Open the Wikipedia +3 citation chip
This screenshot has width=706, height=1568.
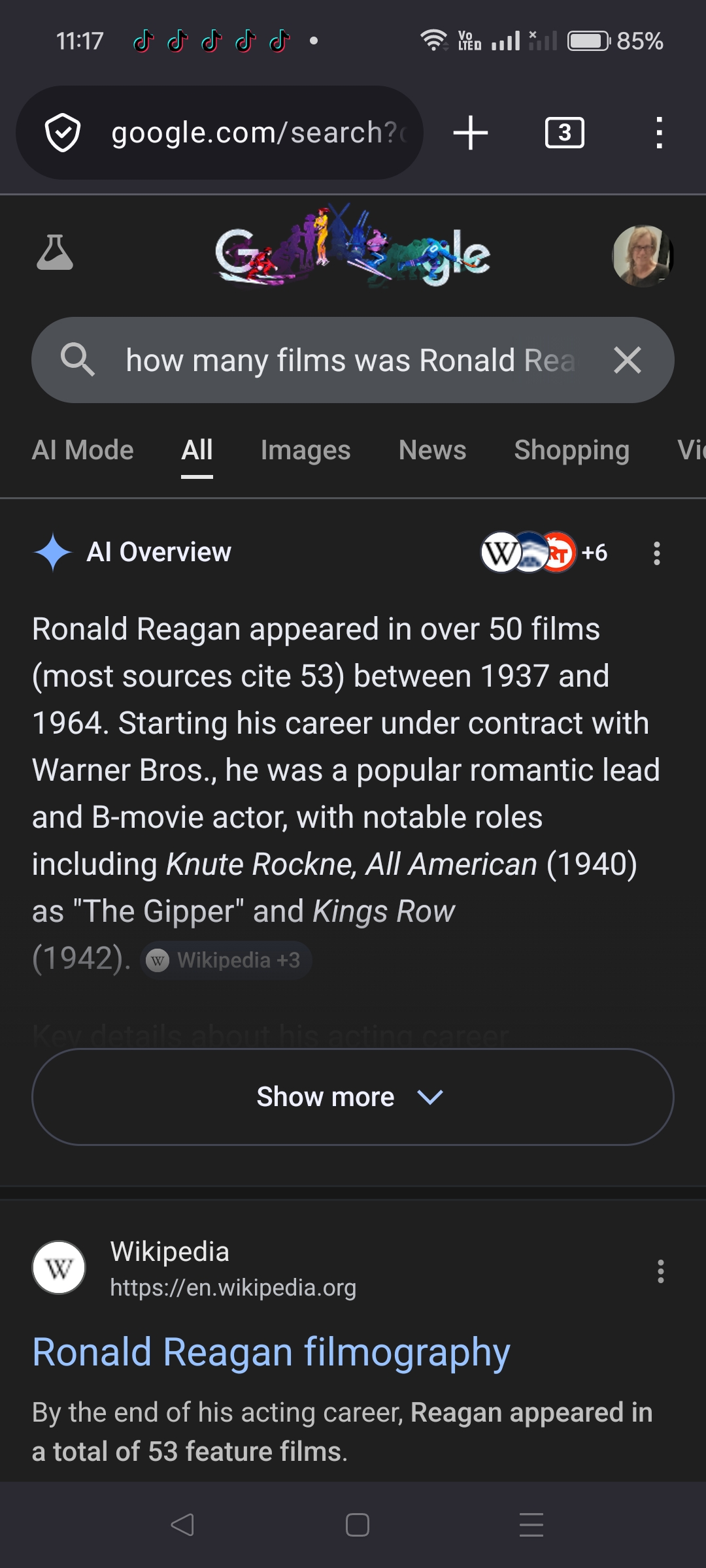tap(226, 960)
